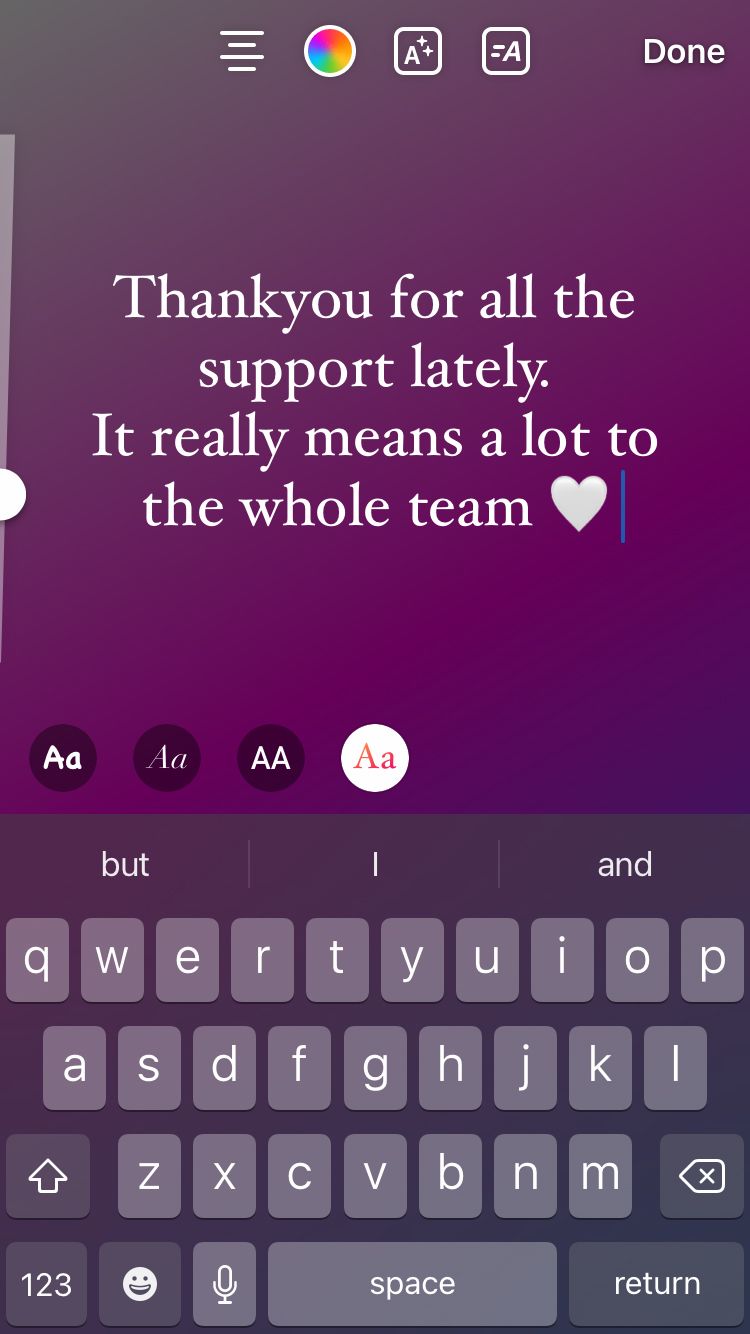This screenshot has width=750, height=1334.
Task: Insert the suggested word "but"
Action: click(x=125, y=864)
